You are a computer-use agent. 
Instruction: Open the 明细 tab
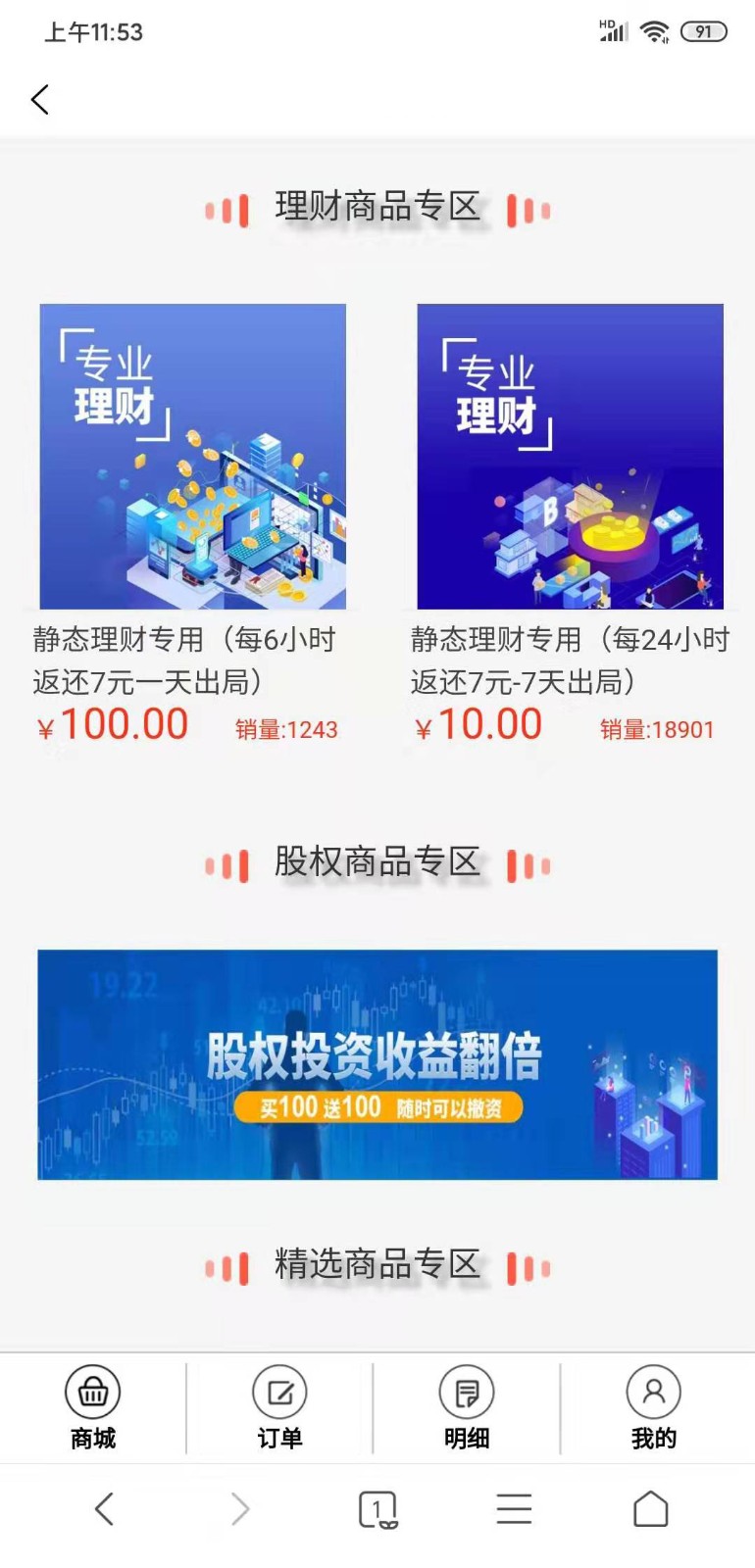point(467,1407)
